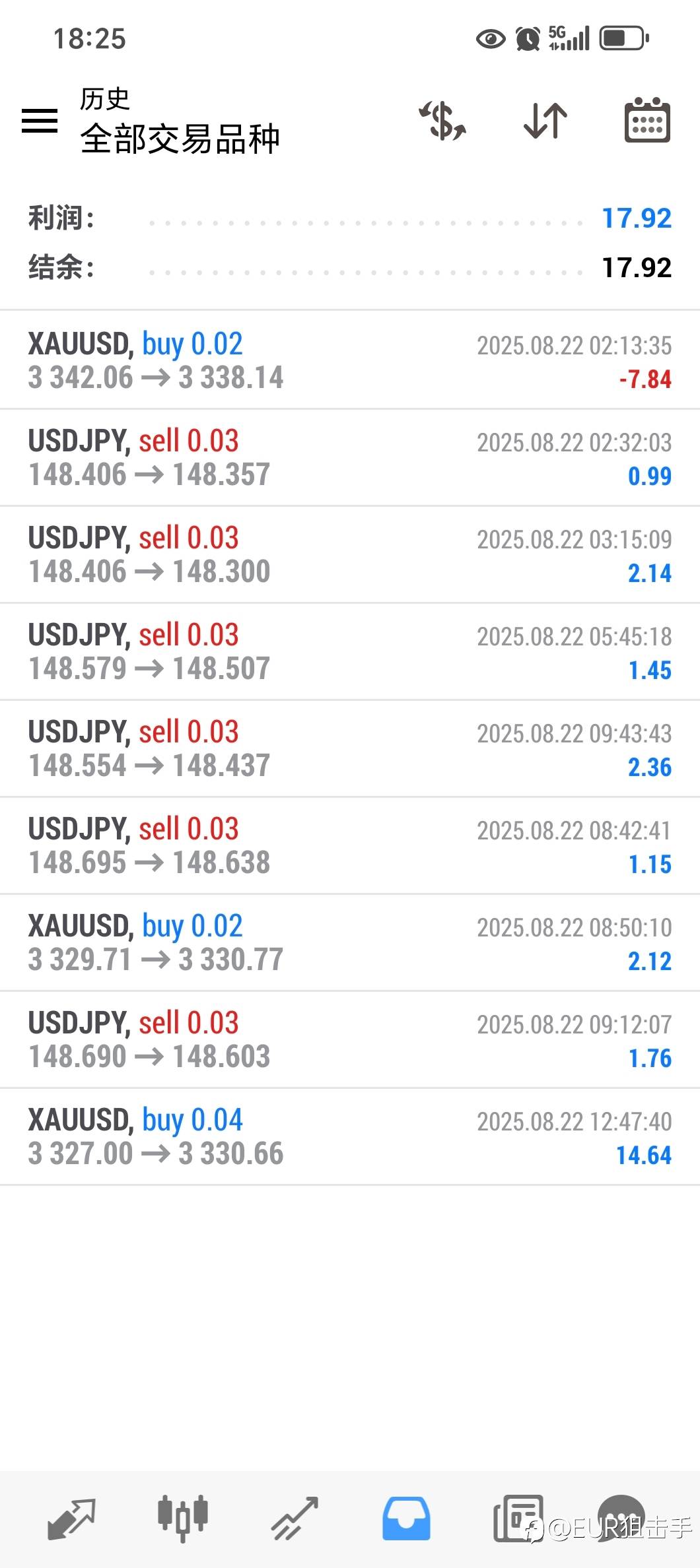Switch to the Quotes tab with arrows icon
Viewport: 700px width, 1568px height.
click(71, 1518)
